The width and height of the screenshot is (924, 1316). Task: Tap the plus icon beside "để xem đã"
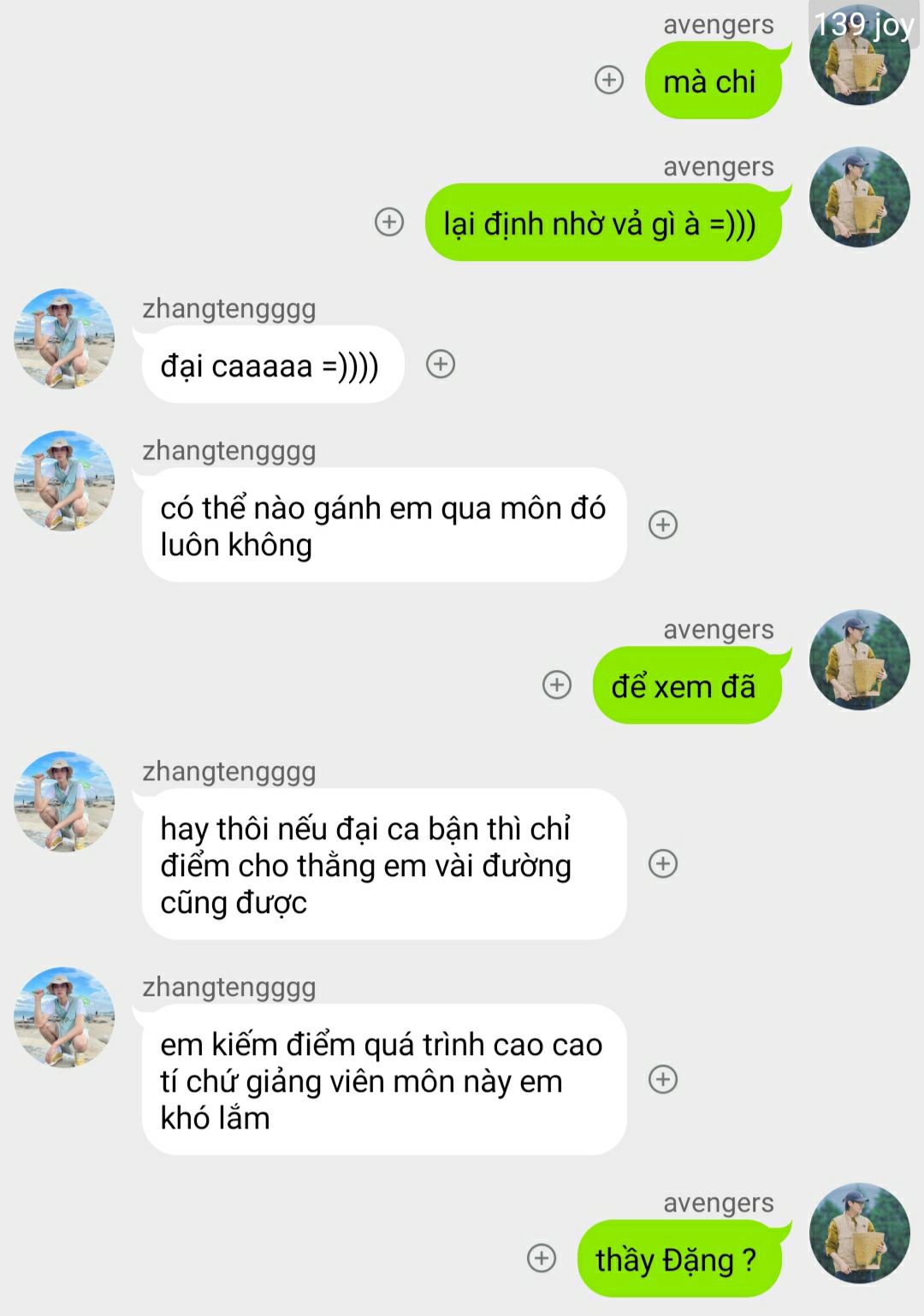click(x=557, y=685)
